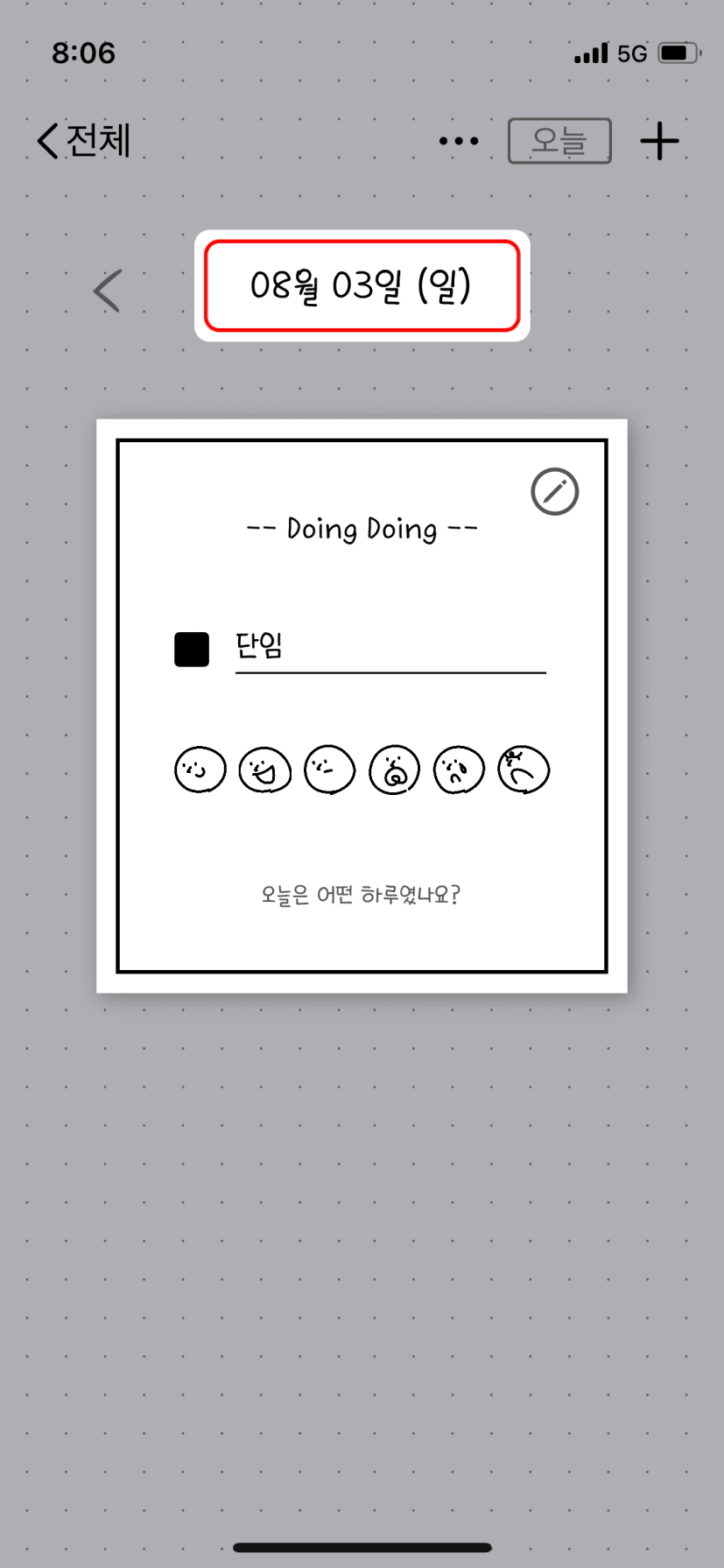This screenshot has height=1568, width=724.
Task: Pick the neutral flat-mouth mood face
Action: pyautogui.click(x=330, y=770)
